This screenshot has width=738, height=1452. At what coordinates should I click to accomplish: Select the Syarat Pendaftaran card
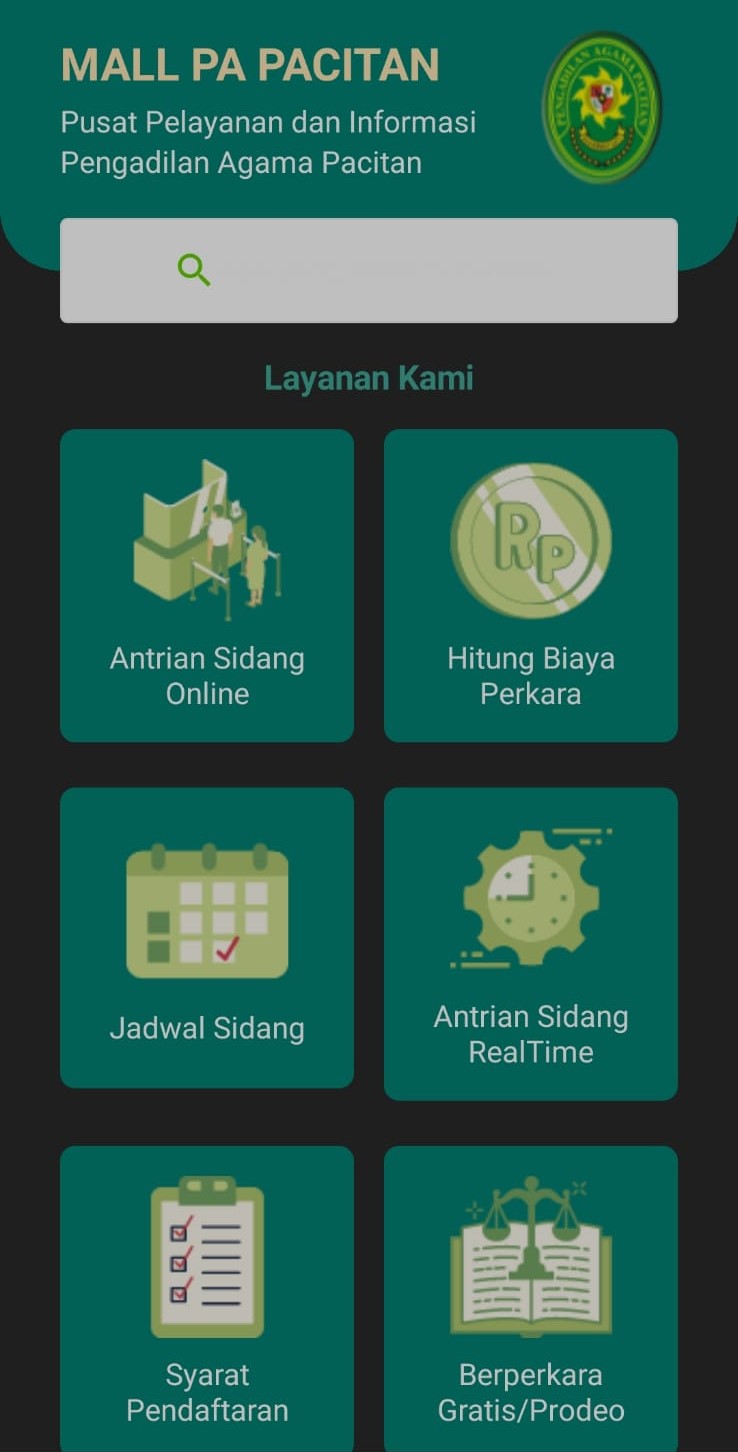(x=207, y=1295)
